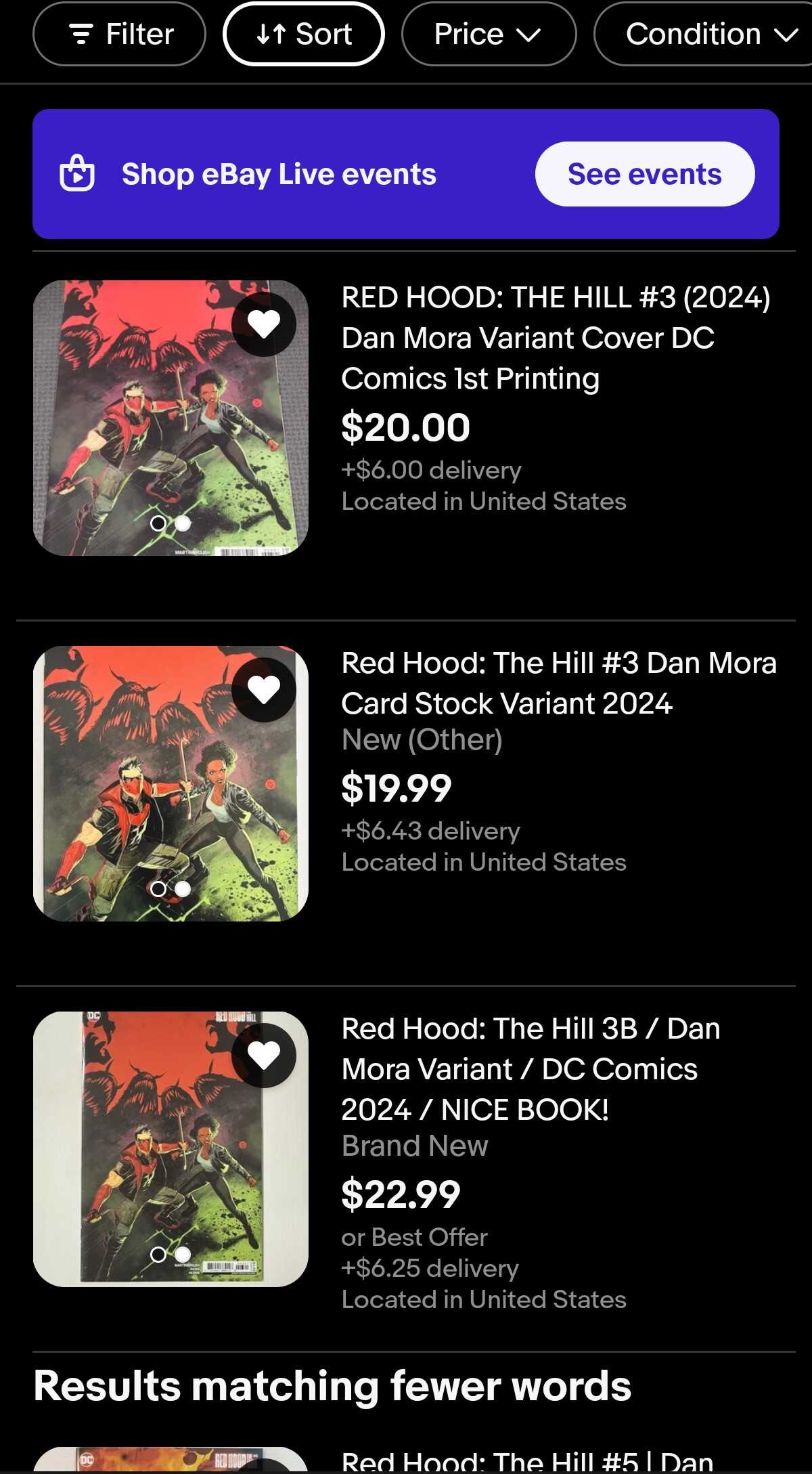This screenshot has height=1474, width=812.
Task: Open RED HOOD: THE HILL #3 (2024) 1st Printing listing
Action: click(x=555, y=338)
